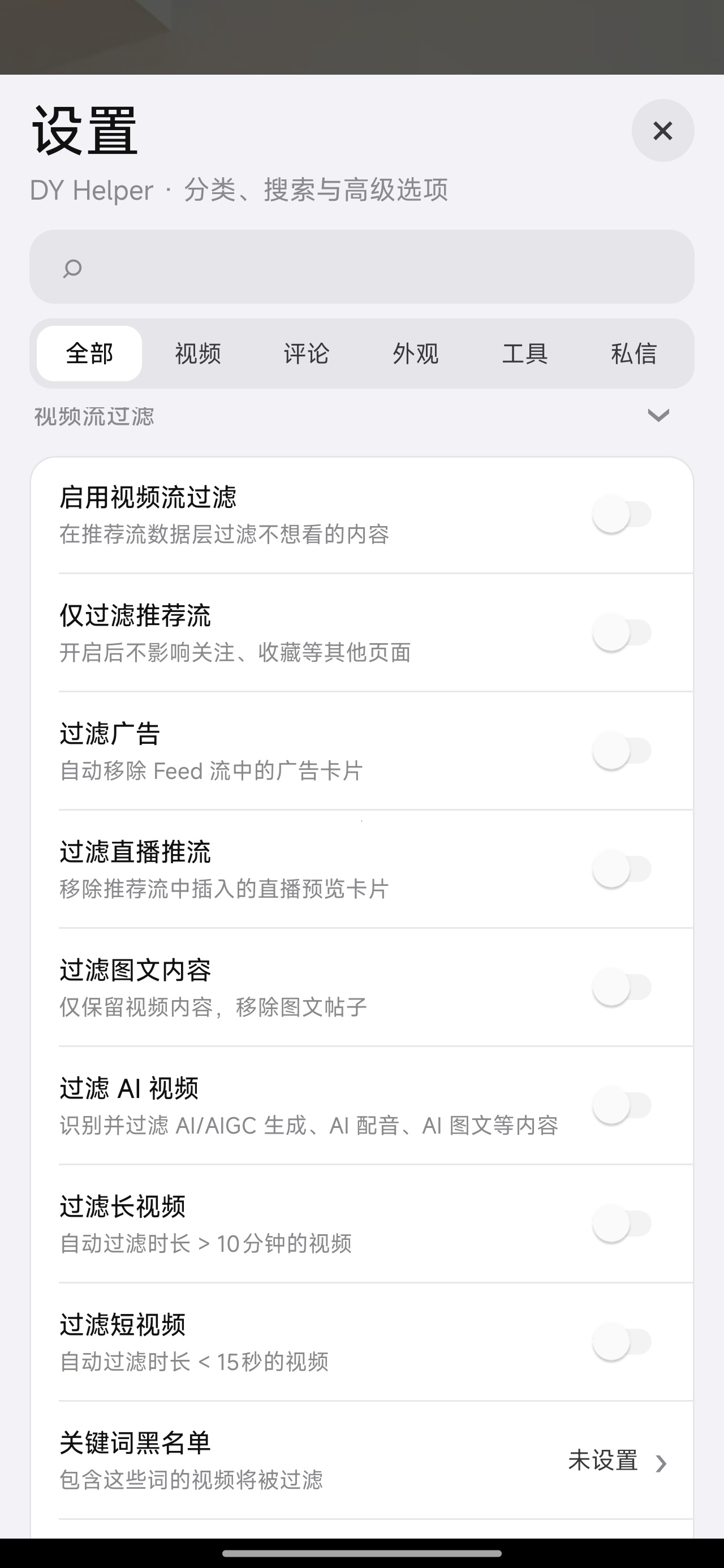Turn on 过滤 AI 视频
Image resolution: width=724 pixels, height=1568 pixels.
tap(622, 1105)
